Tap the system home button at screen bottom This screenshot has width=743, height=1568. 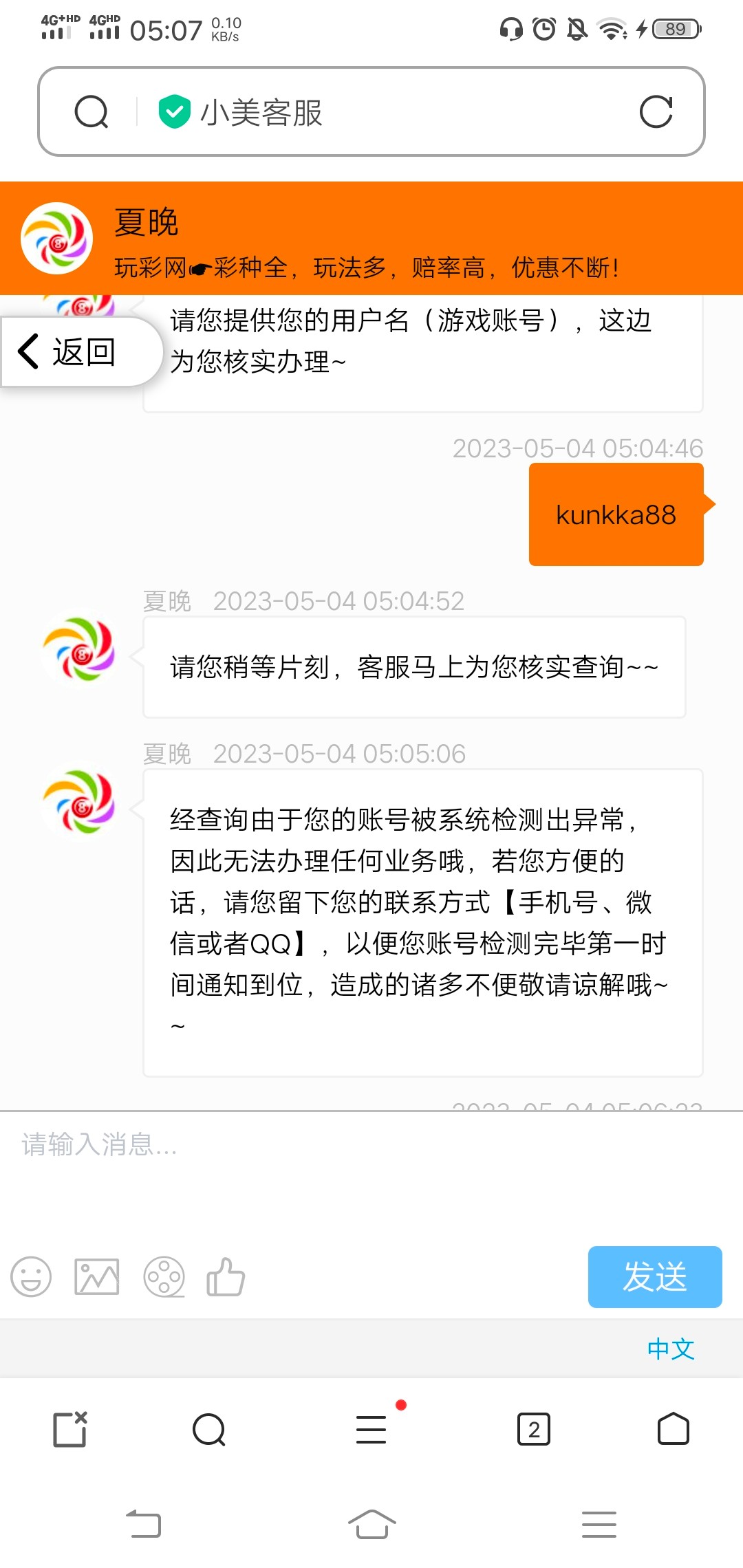[371, 1525]
